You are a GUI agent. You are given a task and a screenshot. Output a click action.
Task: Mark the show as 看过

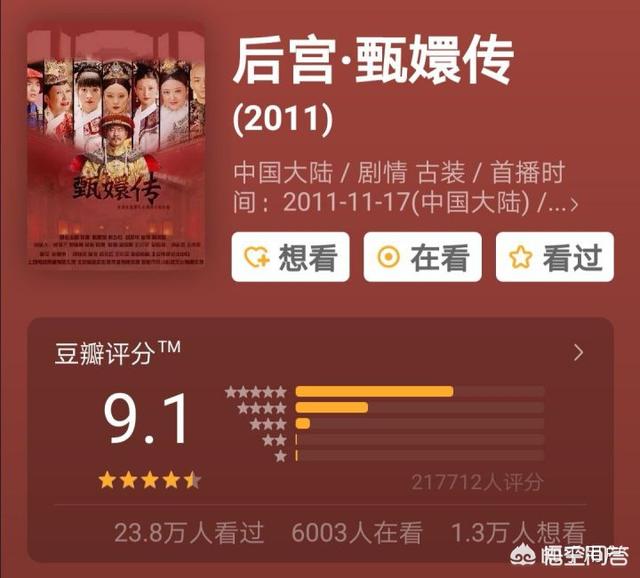pyautogui.click(x=555, y=257)
